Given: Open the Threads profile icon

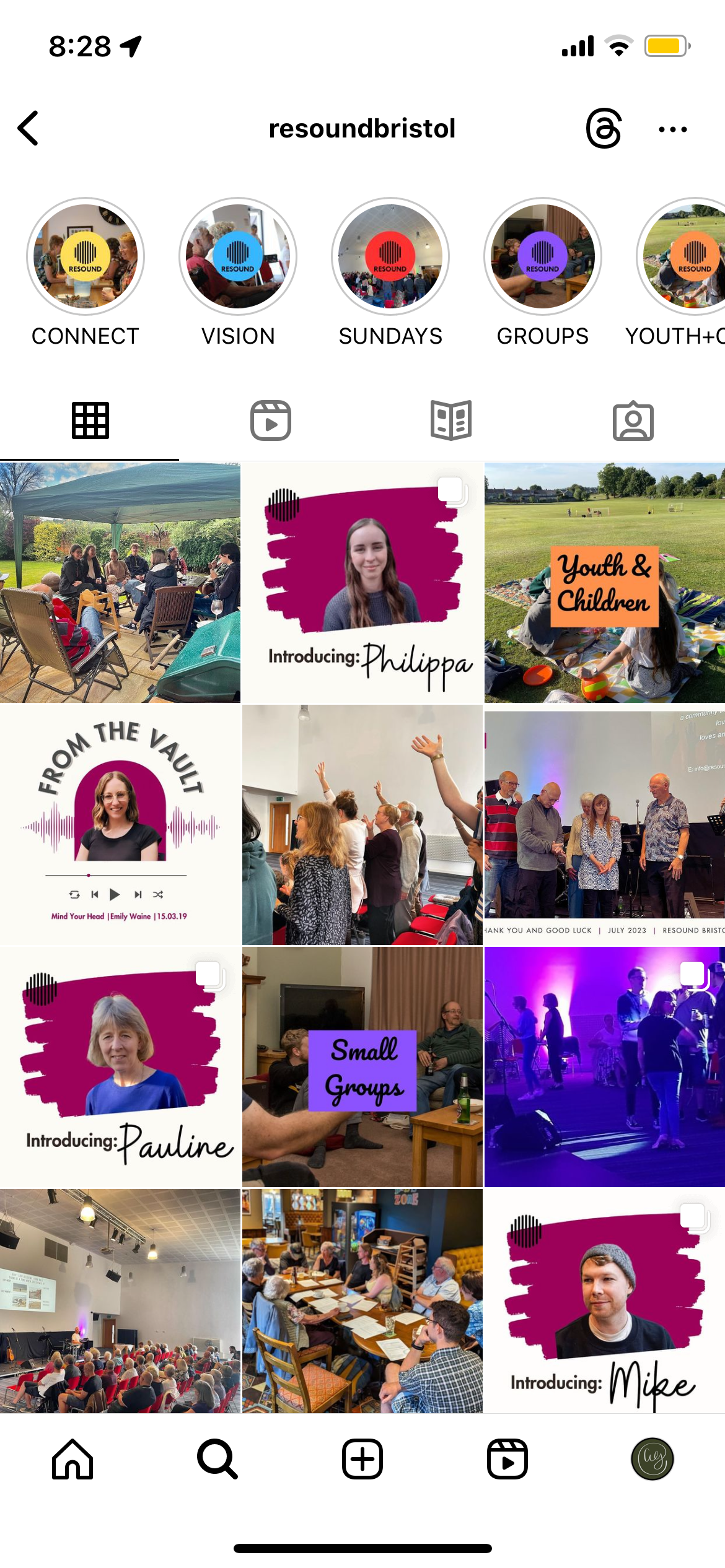Looking at the screenshot, I should point(603,128).
